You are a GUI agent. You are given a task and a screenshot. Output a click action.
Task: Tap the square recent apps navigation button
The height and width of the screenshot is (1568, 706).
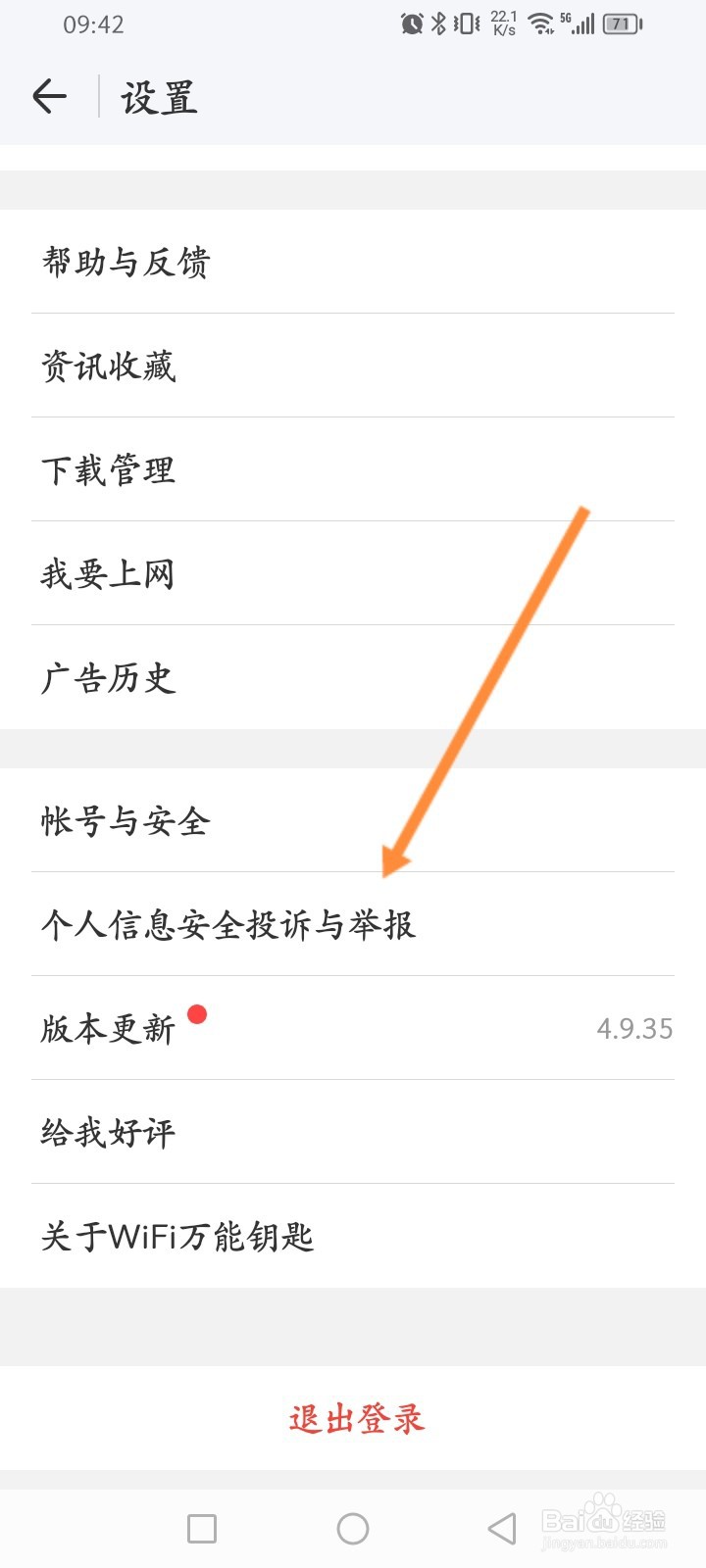coord(201,1527)
